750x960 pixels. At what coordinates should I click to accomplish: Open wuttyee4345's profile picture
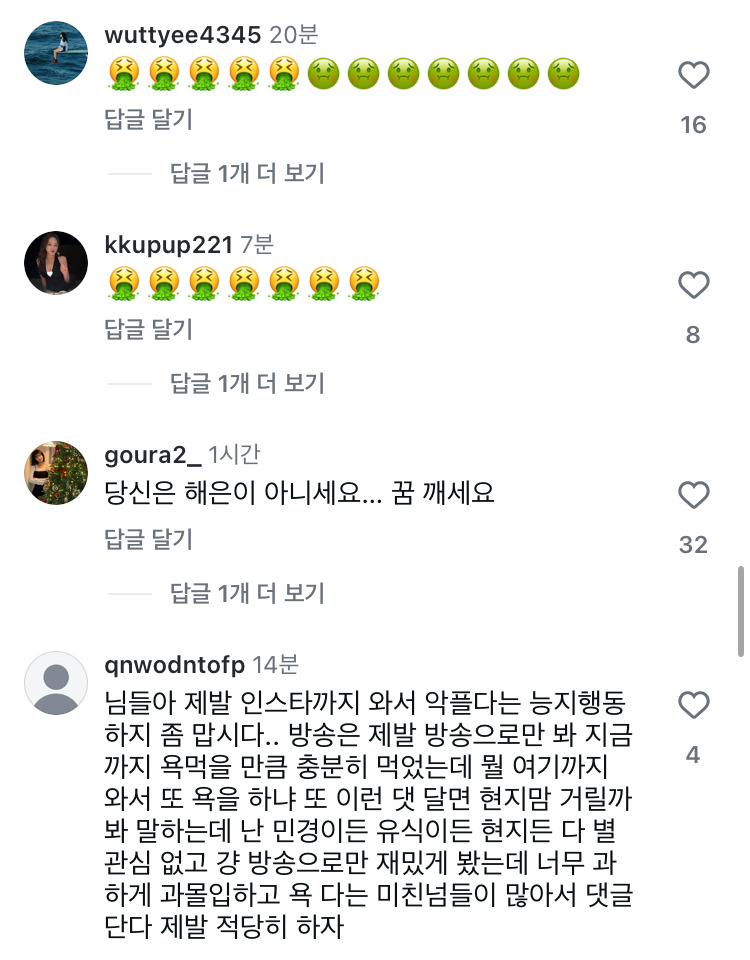click(x=55, y=48)
